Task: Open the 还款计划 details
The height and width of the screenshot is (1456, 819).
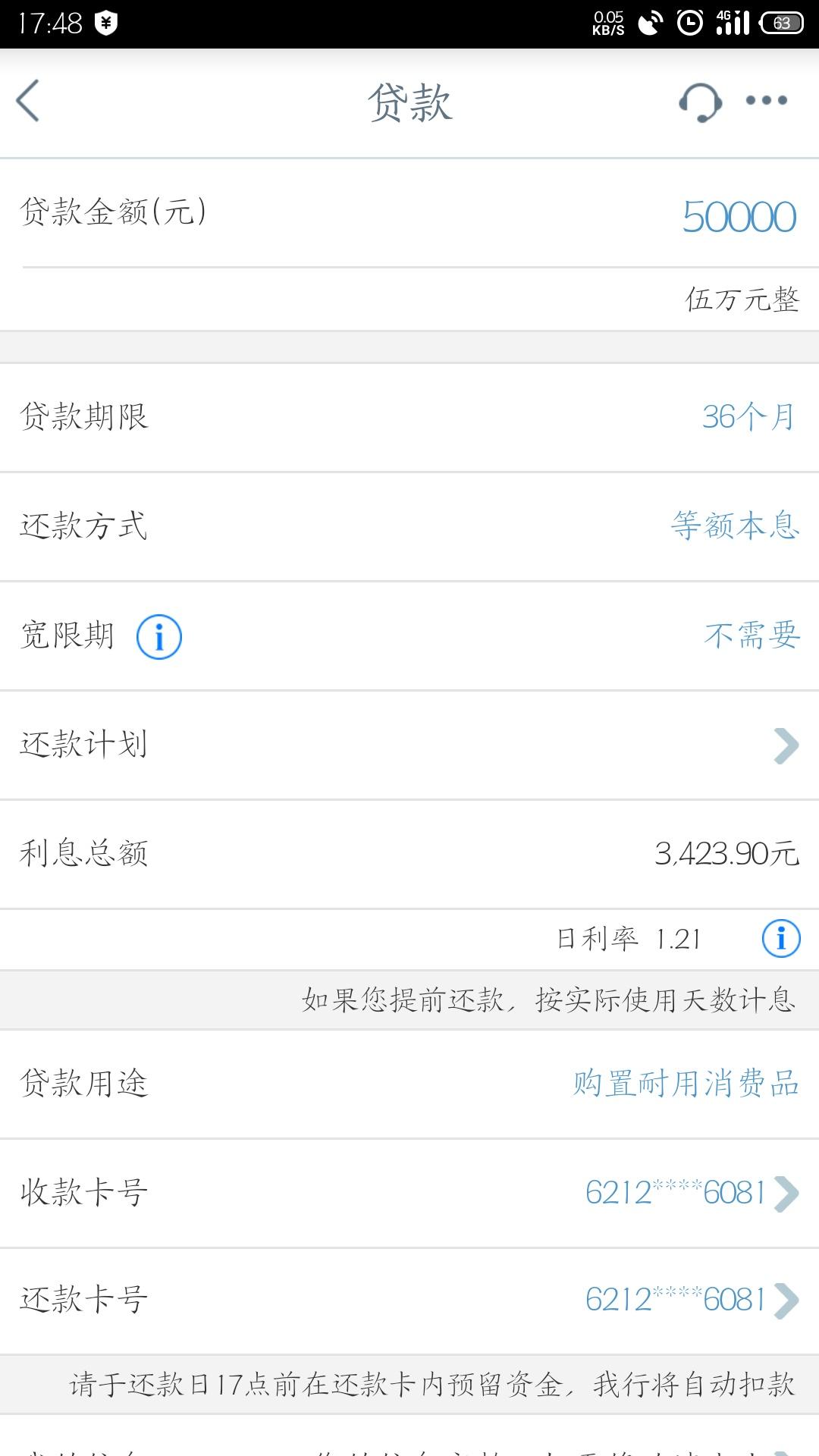Action: 786,745
